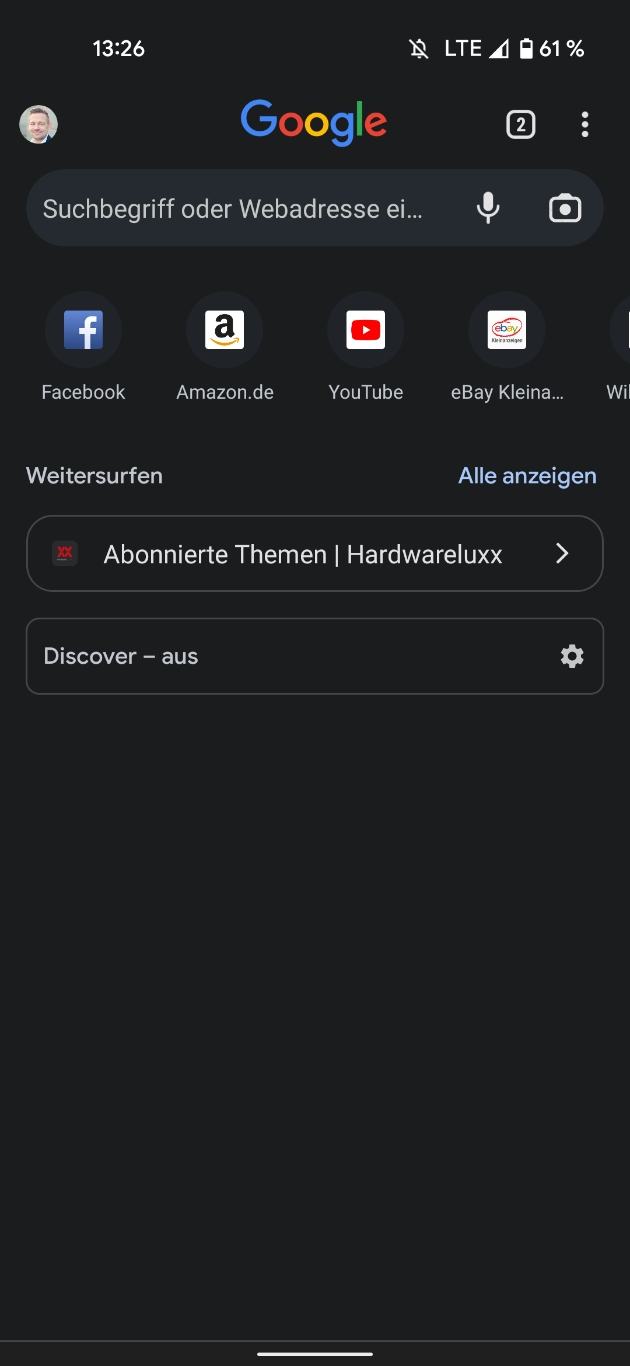Open the profile avatar
The image size is (630, 1366).
[x=39, y=125]
